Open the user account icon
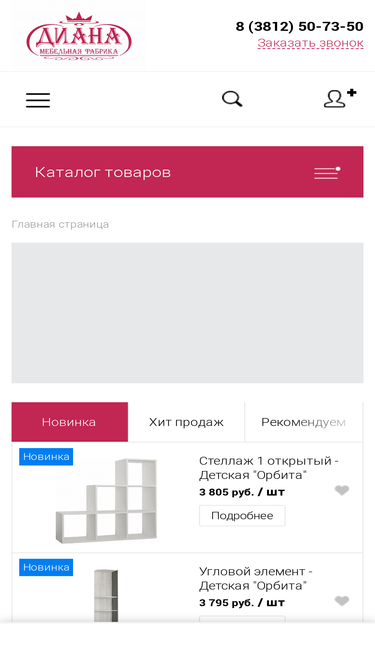The width and height of the screenshot is (375, 667). click(x=340, y=98)
